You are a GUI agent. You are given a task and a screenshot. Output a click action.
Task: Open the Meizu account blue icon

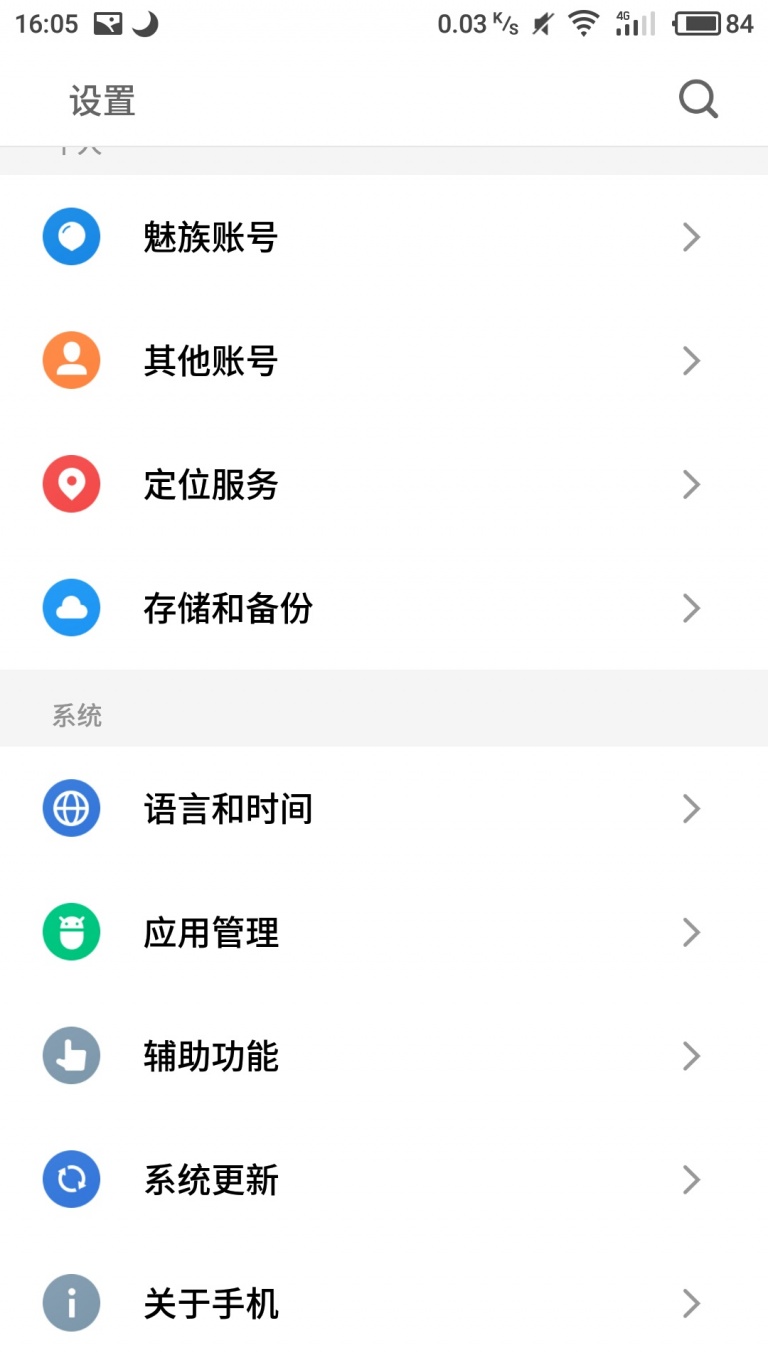click(71, 236)
